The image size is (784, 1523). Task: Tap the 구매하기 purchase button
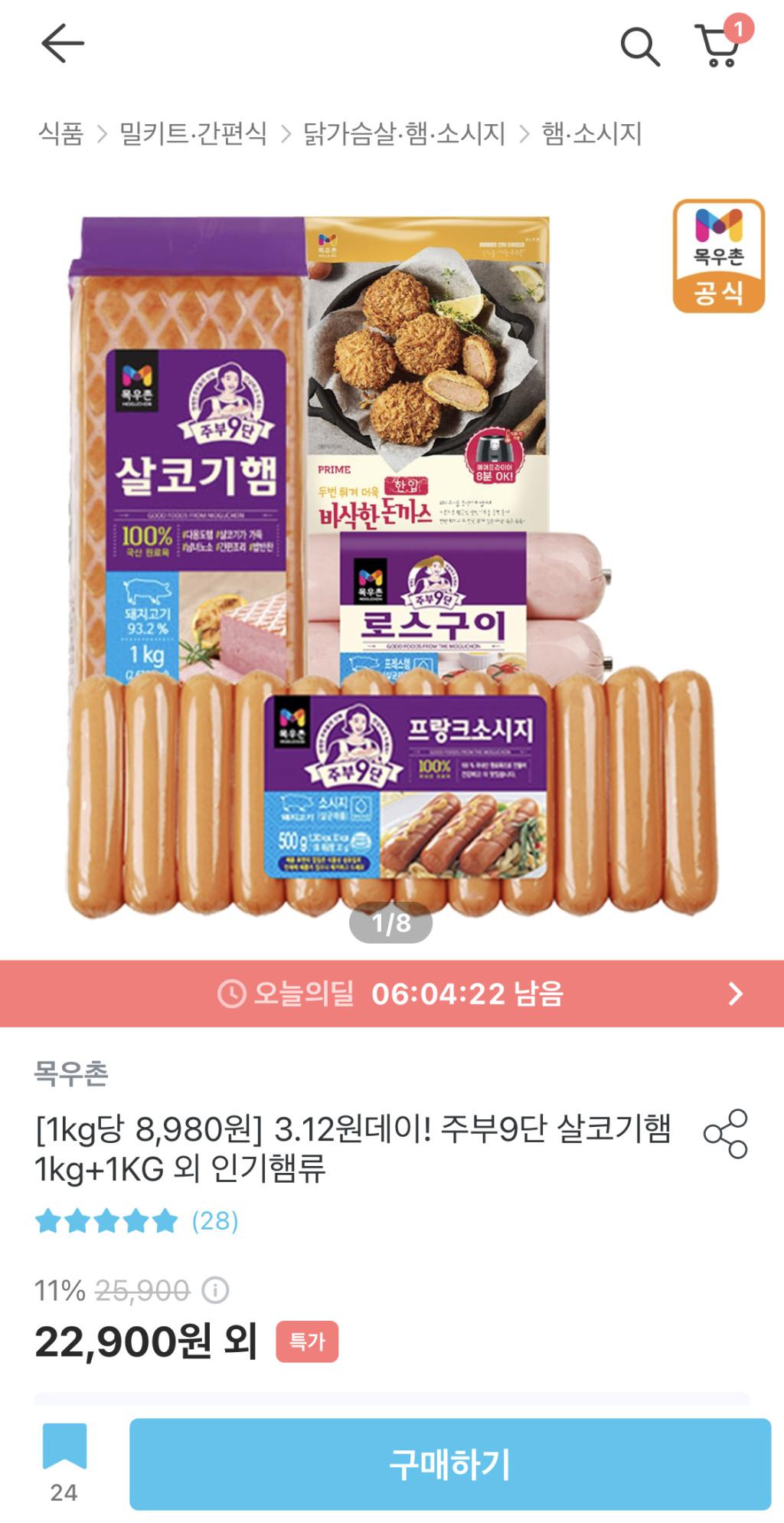[450, 1464]
